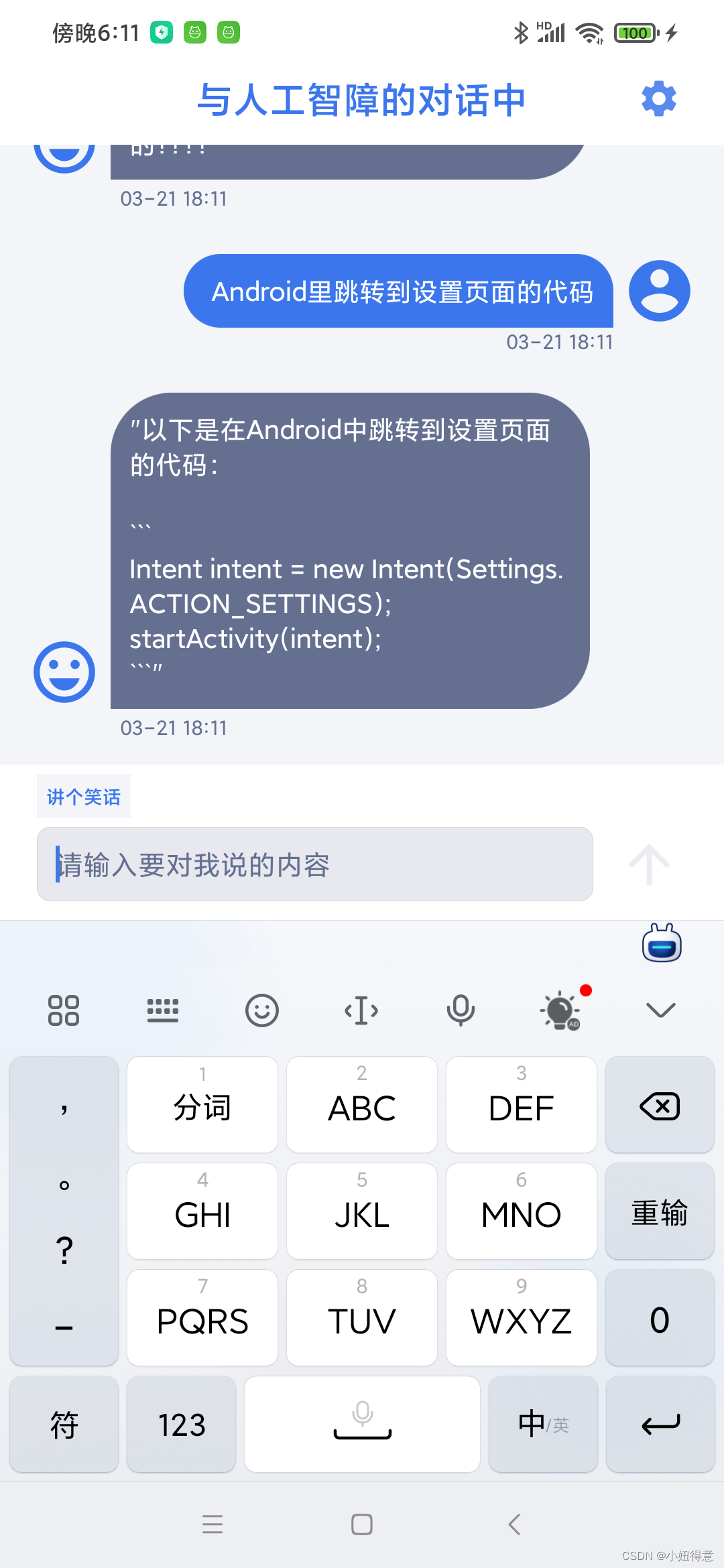Collapse the keyboard with the down chevron
This screenshot has width=724, height=1568.
[x=660, y=1010]
